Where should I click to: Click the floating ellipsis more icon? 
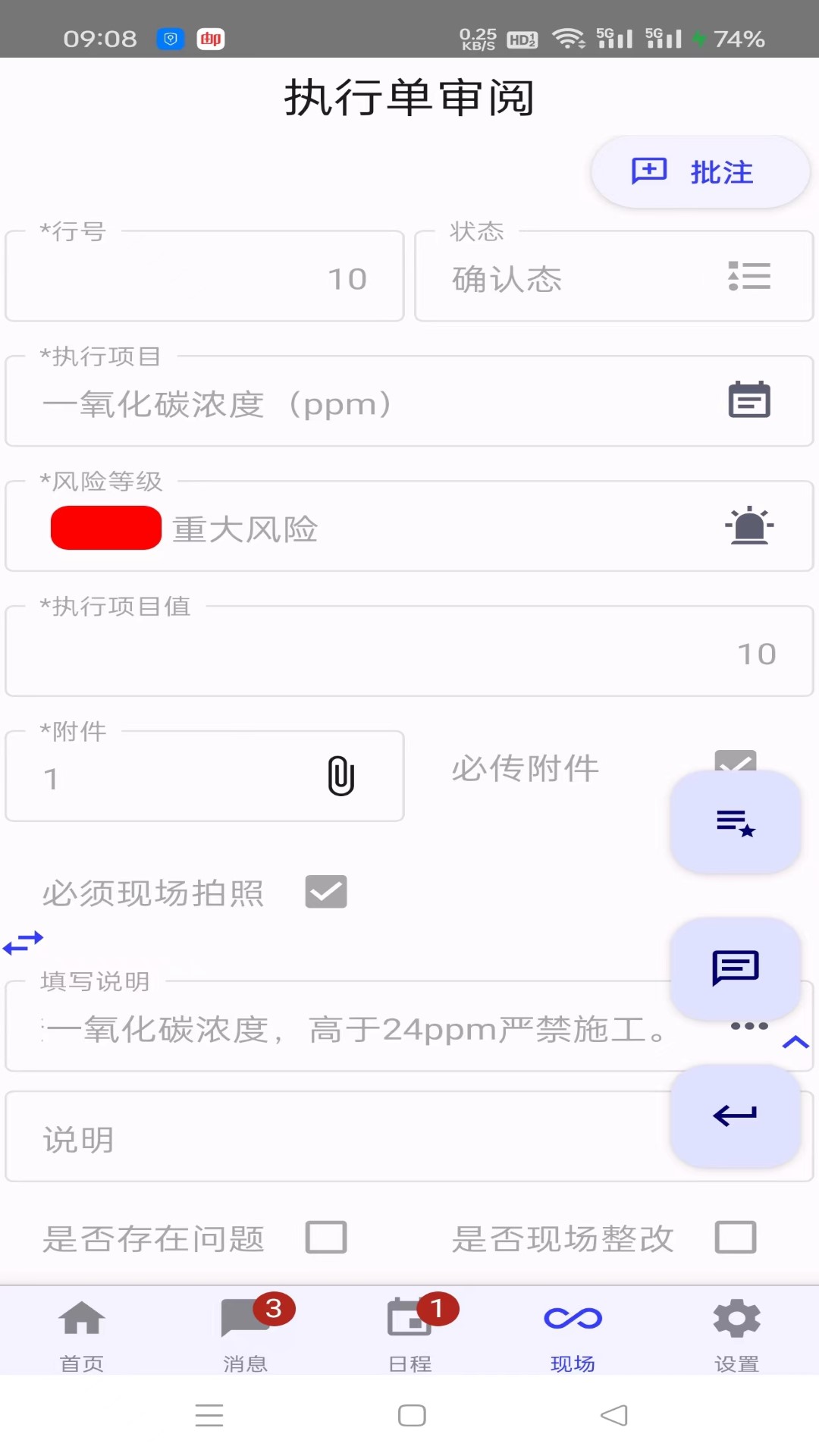point(748,1025)
